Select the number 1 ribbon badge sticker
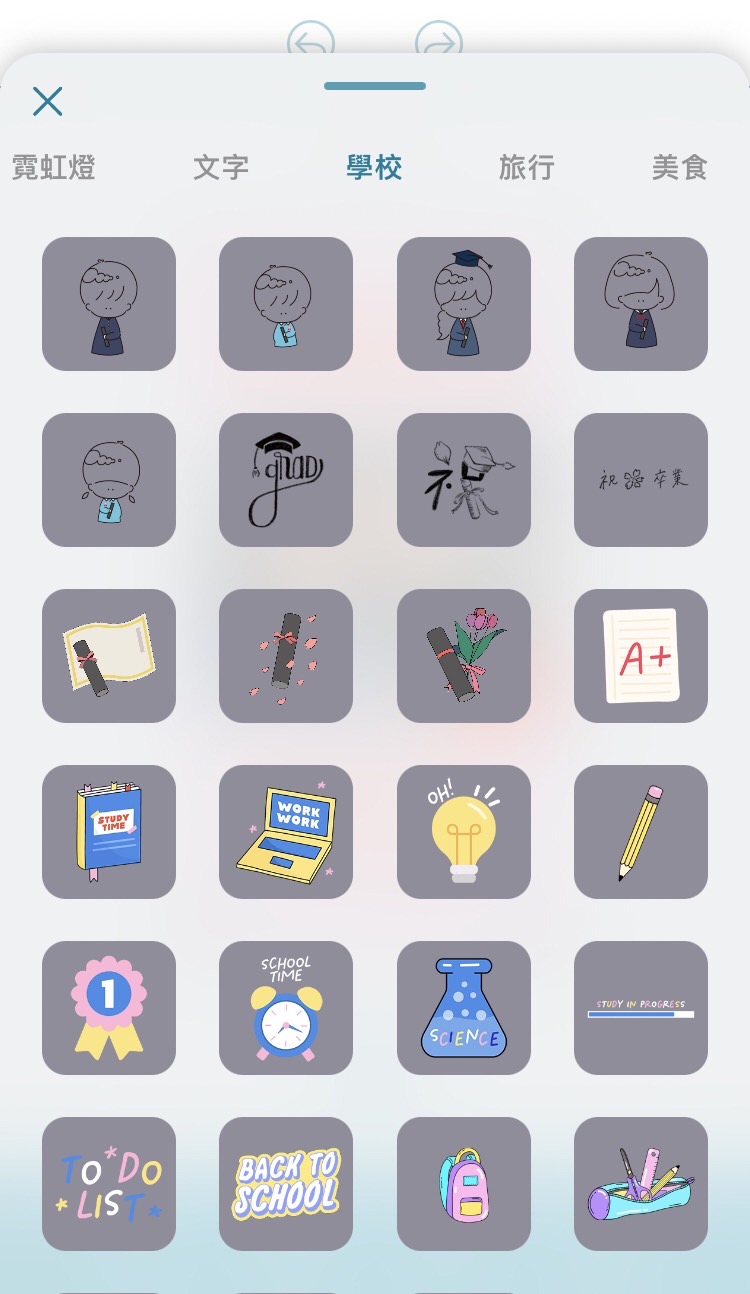The height and width of the screenshot is (1294, 750). [x=109, y=1008]
